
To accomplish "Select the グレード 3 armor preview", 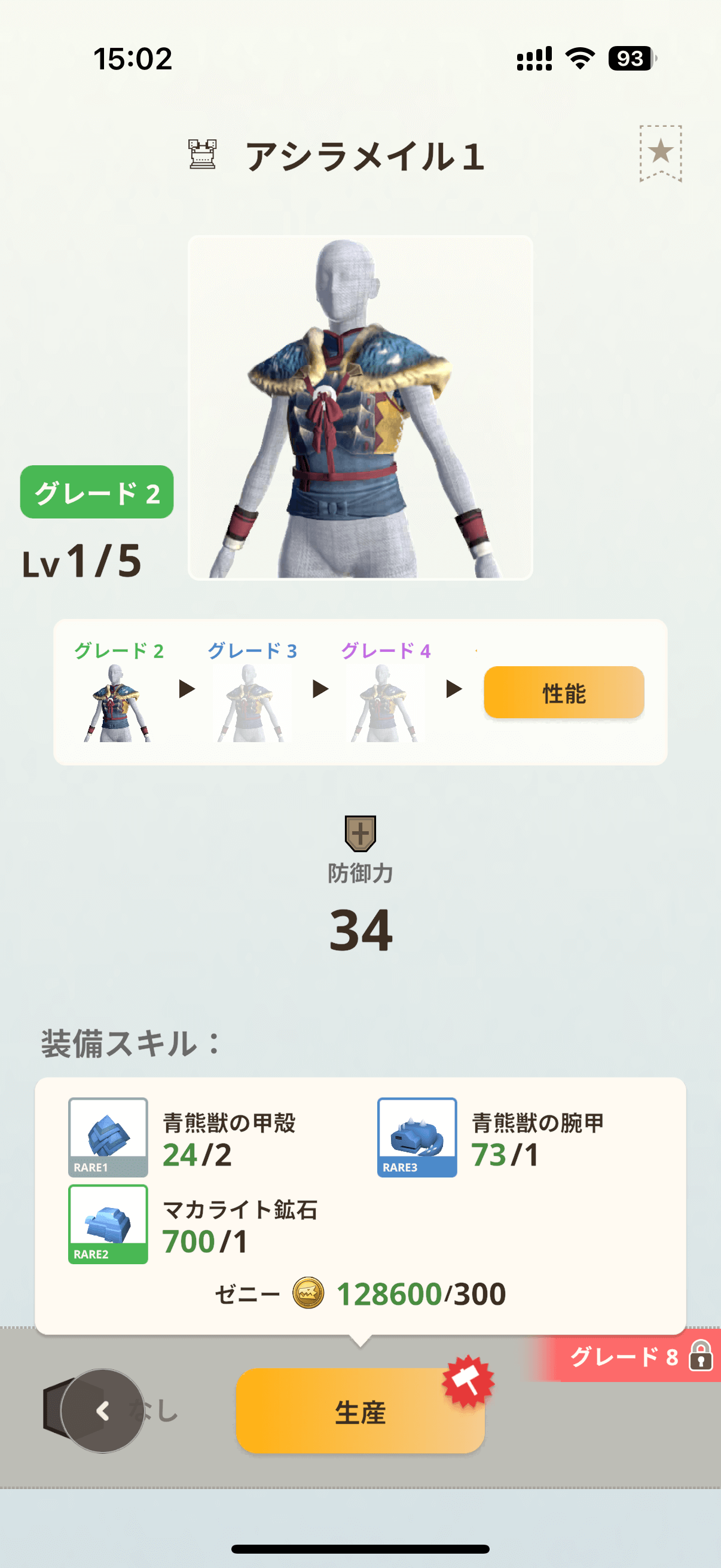I will (251, 691).
